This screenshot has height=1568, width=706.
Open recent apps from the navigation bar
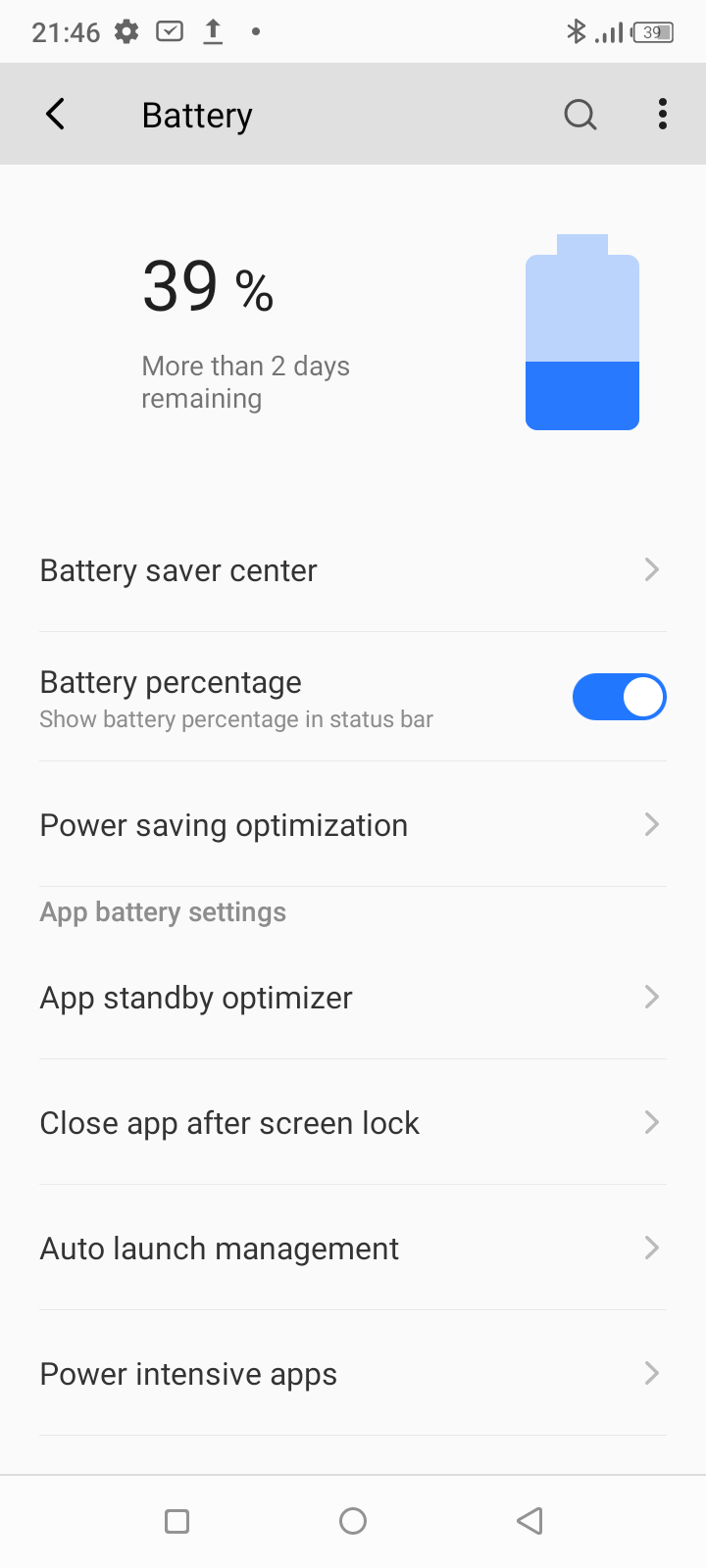[x=176, y=1521]
